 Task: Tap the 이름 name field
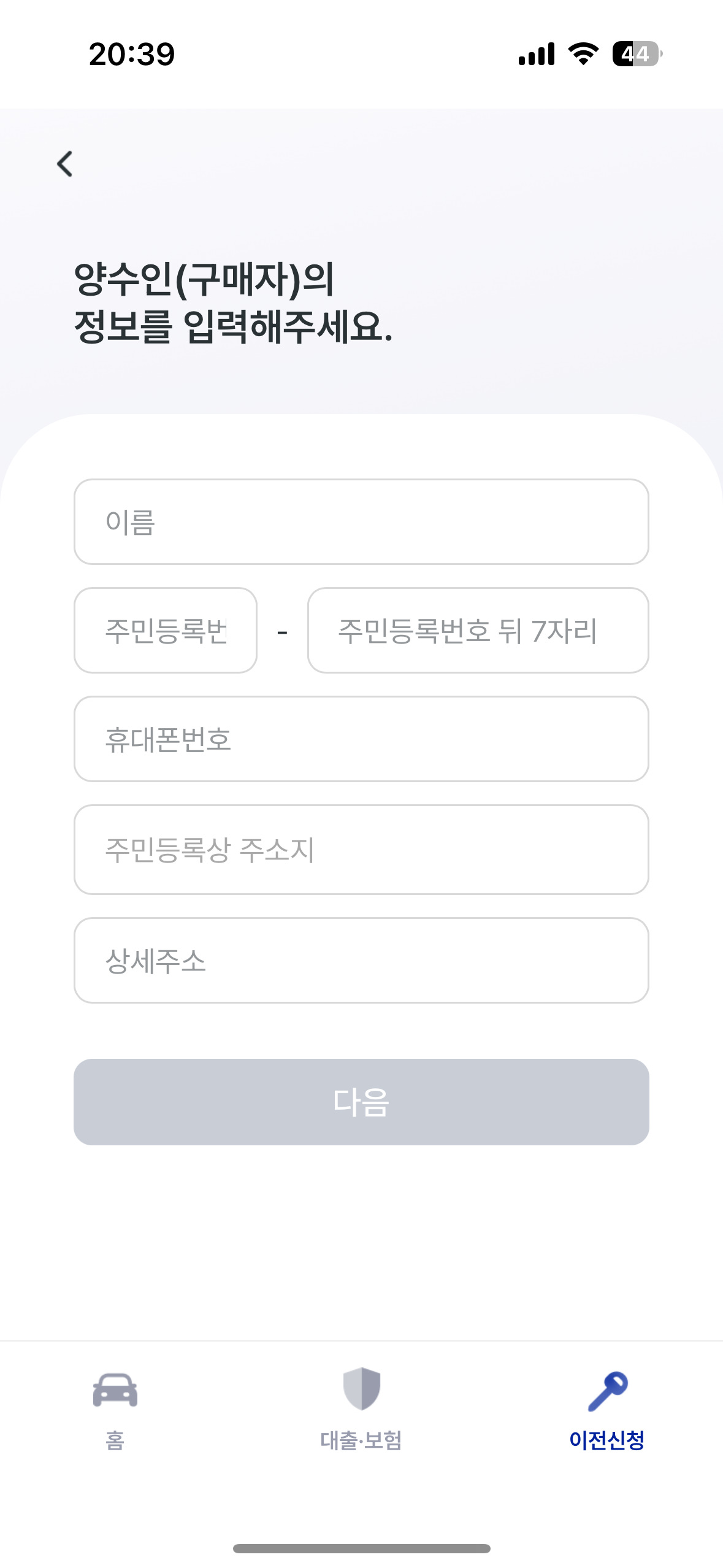click(361, 521)
